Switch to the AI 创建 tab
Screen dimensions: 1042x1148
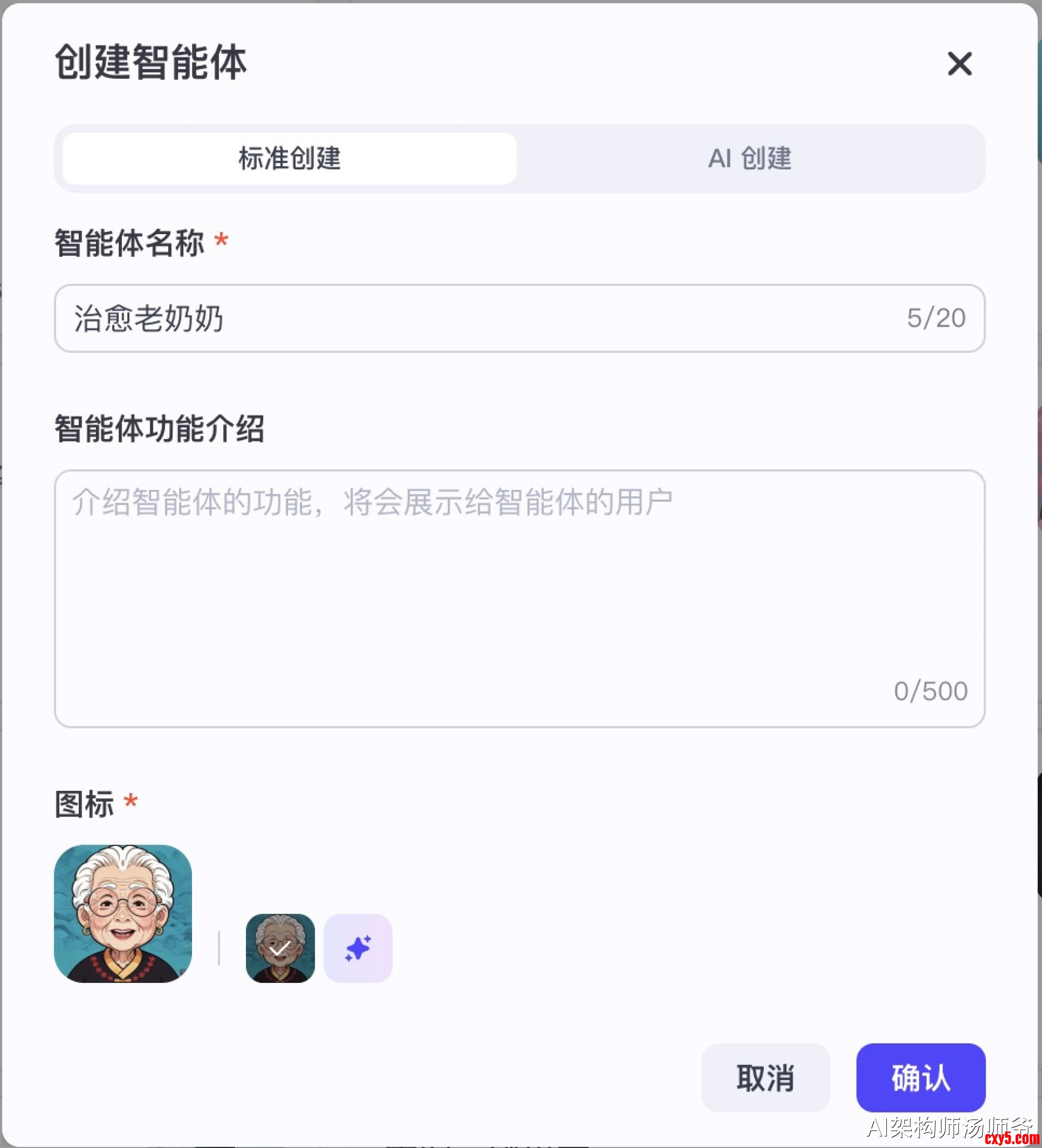pyautogui.click(x=749, y=158)
